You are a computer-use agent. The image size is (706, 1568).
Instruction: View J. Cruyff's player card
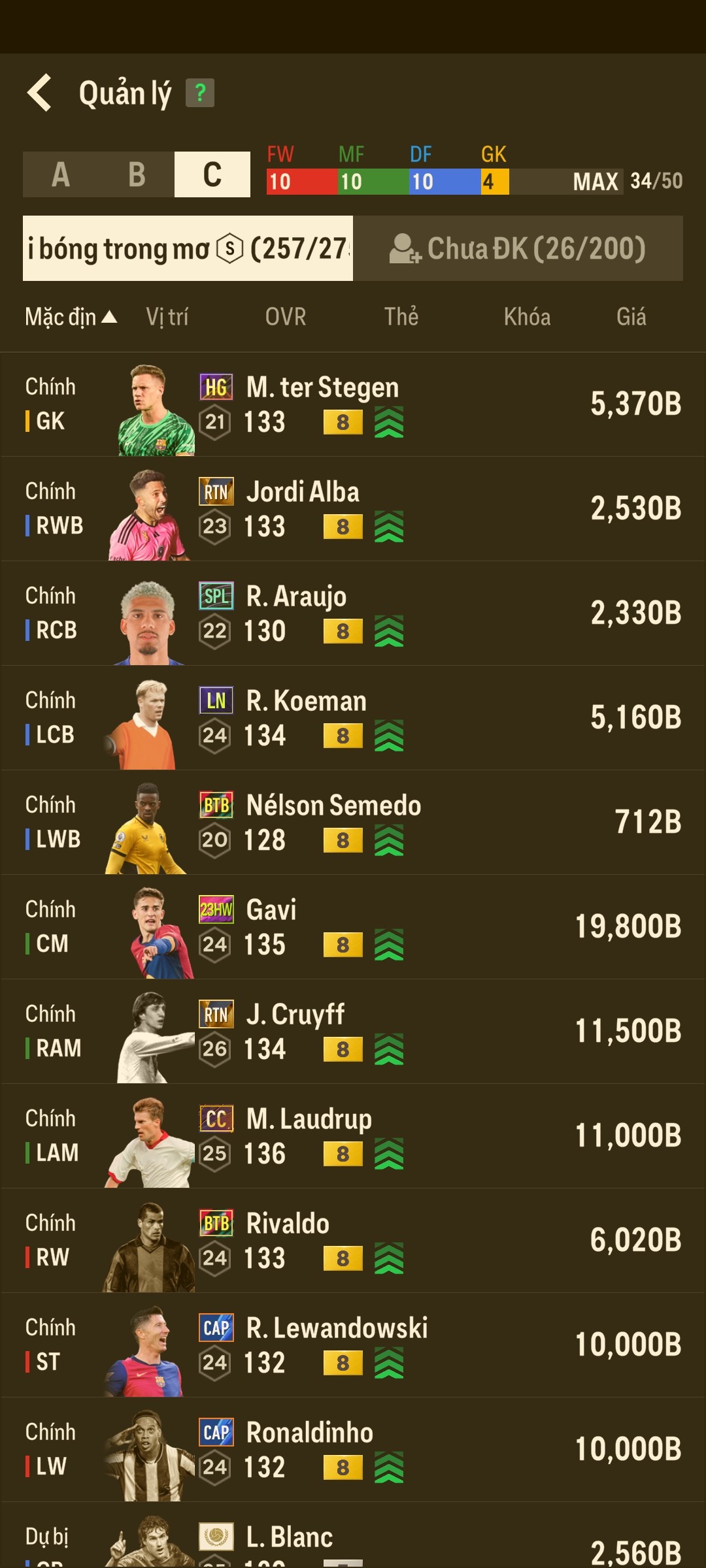[353, 1032]
